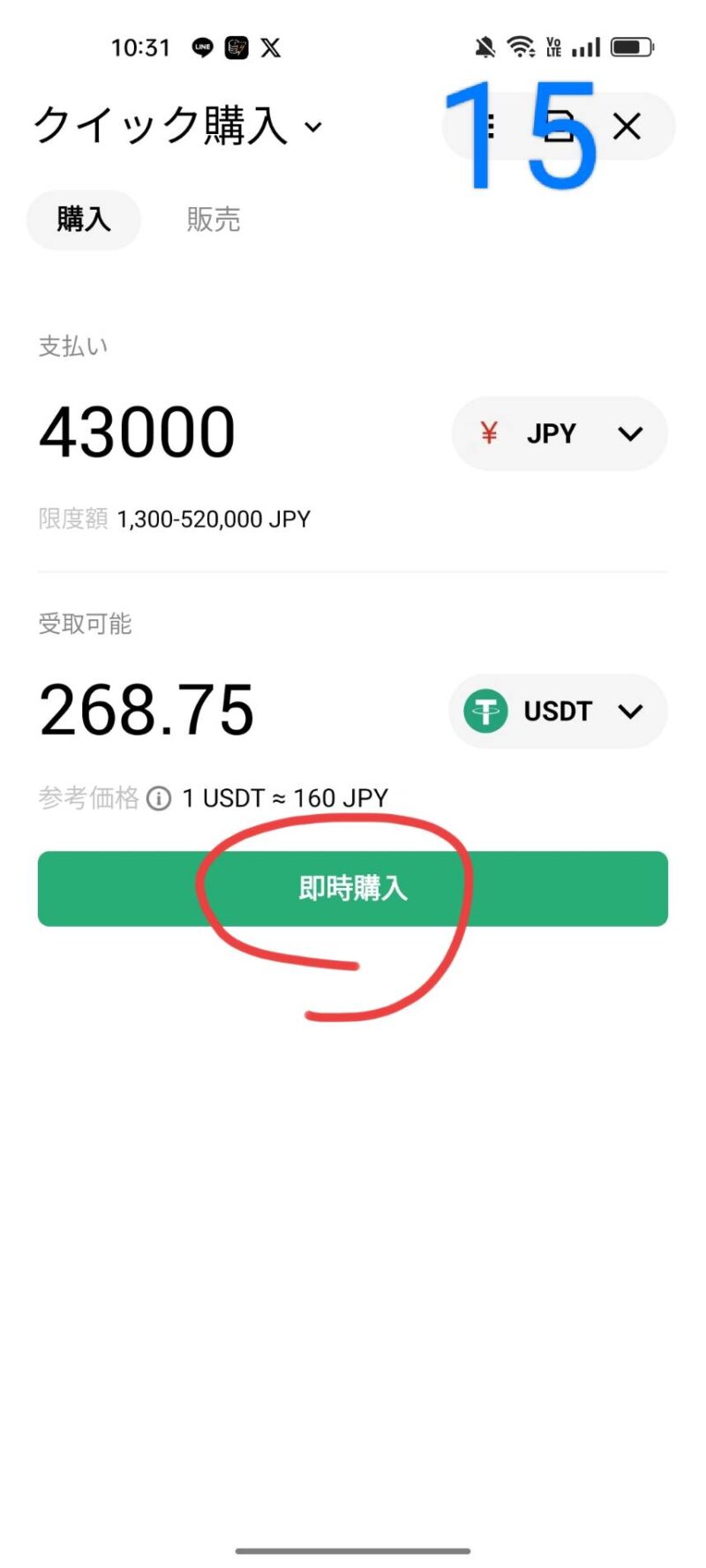This screenshot has width=706, height=1568.
Task: Tap the green 即時購入 button
Action: [x=352, y=888]
